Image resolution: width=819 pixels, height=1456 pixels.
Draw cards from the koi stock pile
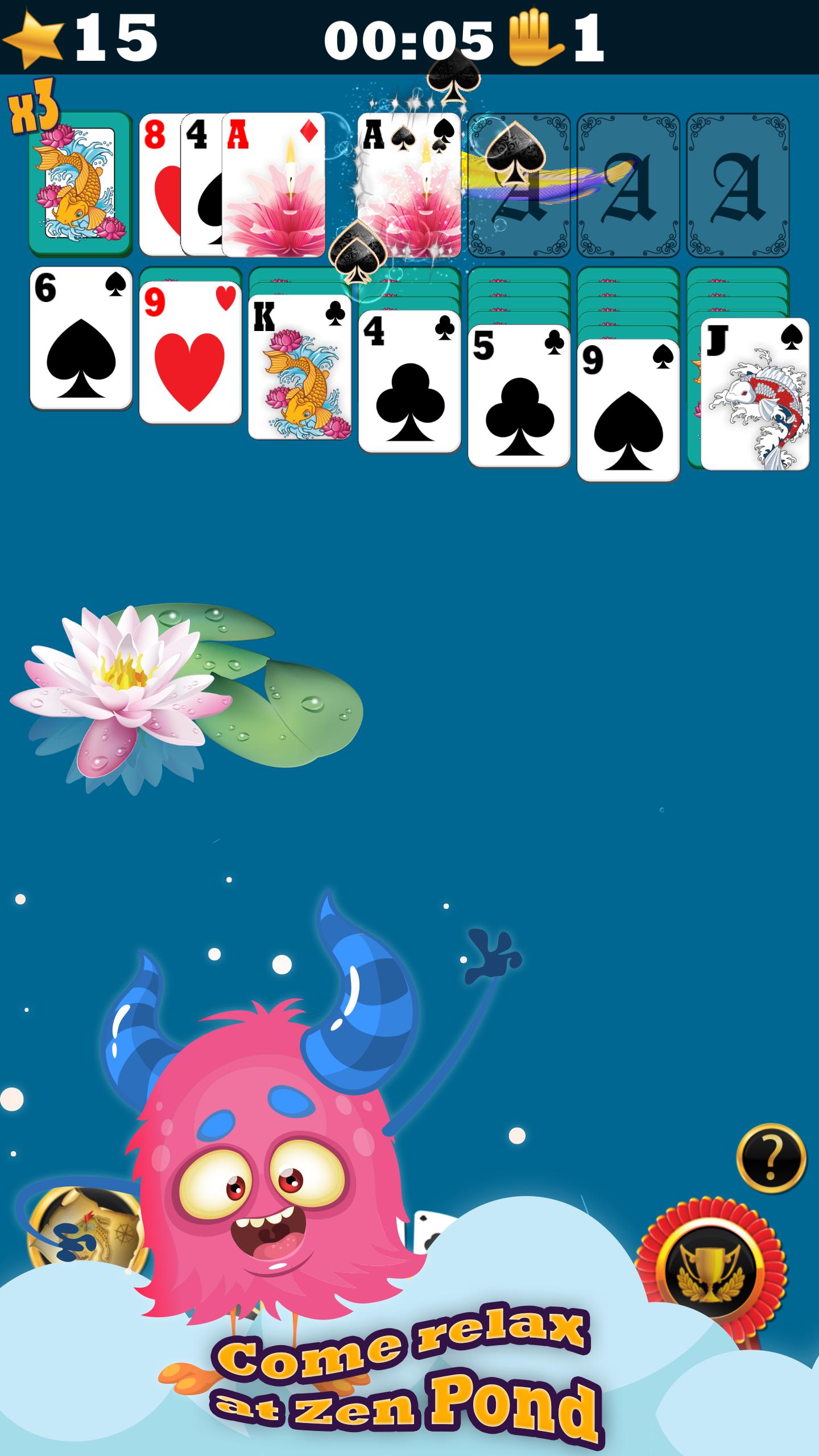pos(80,183)
